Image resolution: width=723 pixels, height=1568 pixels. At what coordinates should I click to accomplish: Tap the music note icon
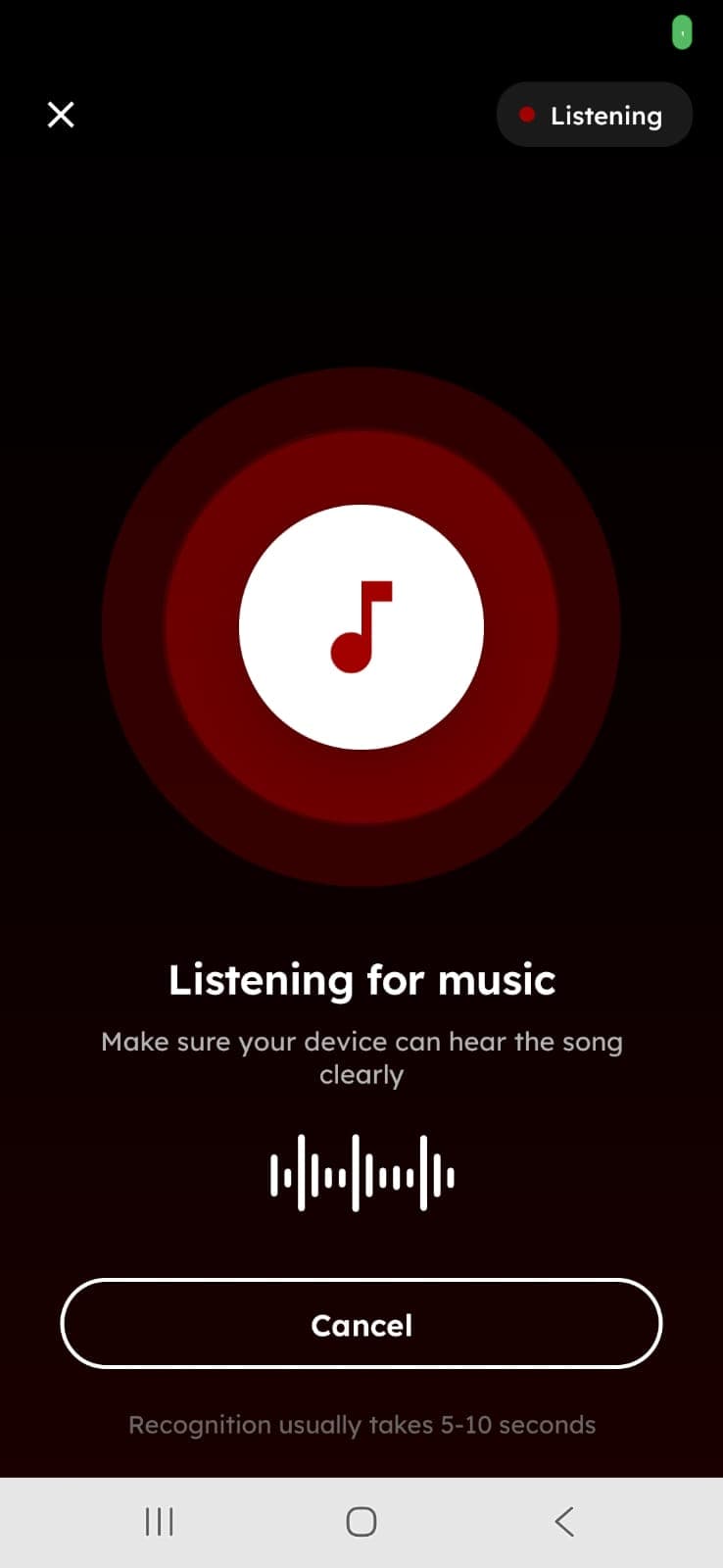tap(361, 625)
